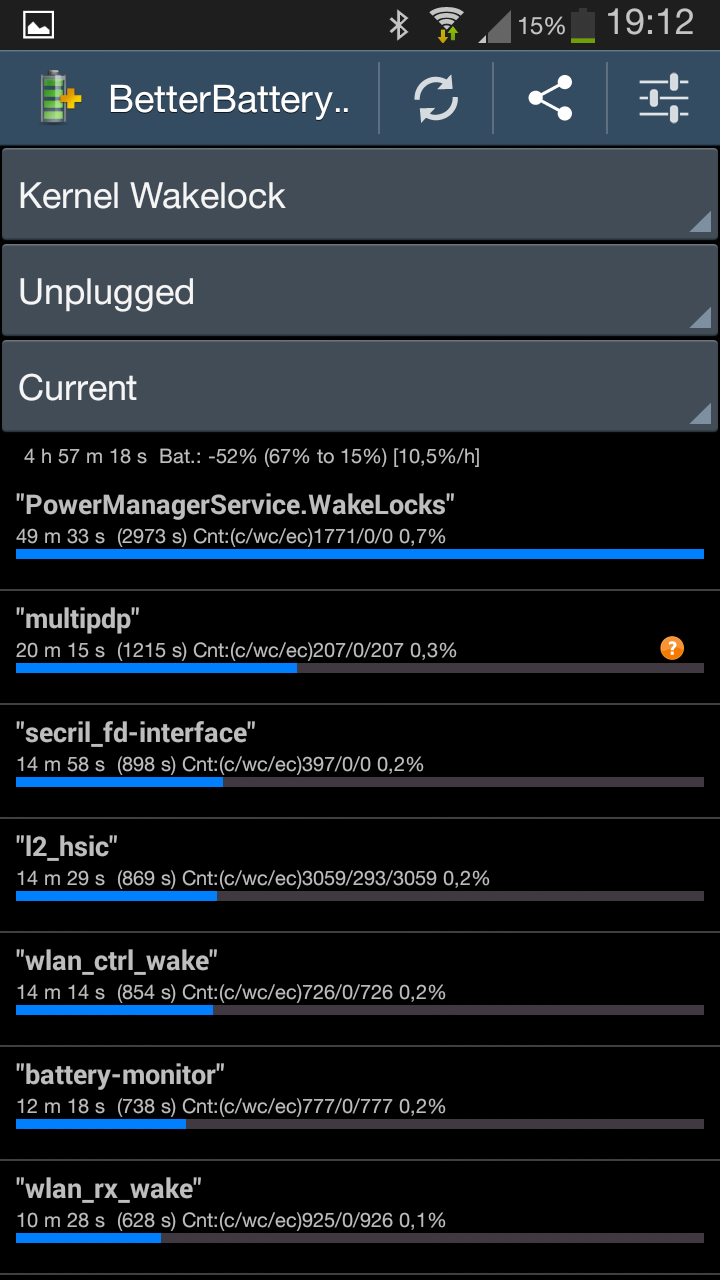The image size is (720, 1280).
Task: Open the secril_fd-interface entry
Action: 360,761
